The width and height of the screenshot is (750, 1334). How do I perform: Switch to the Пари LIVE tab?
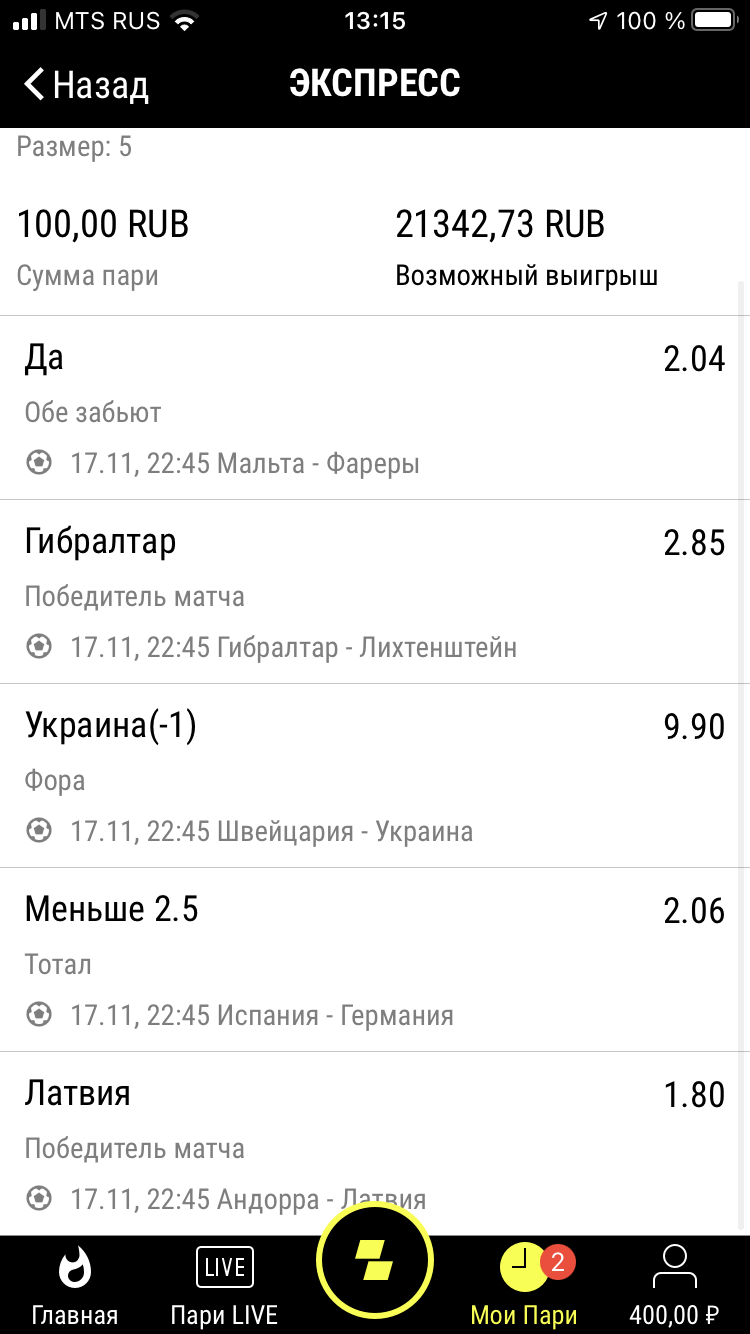pyautogui.click(x=224, y=1287)
